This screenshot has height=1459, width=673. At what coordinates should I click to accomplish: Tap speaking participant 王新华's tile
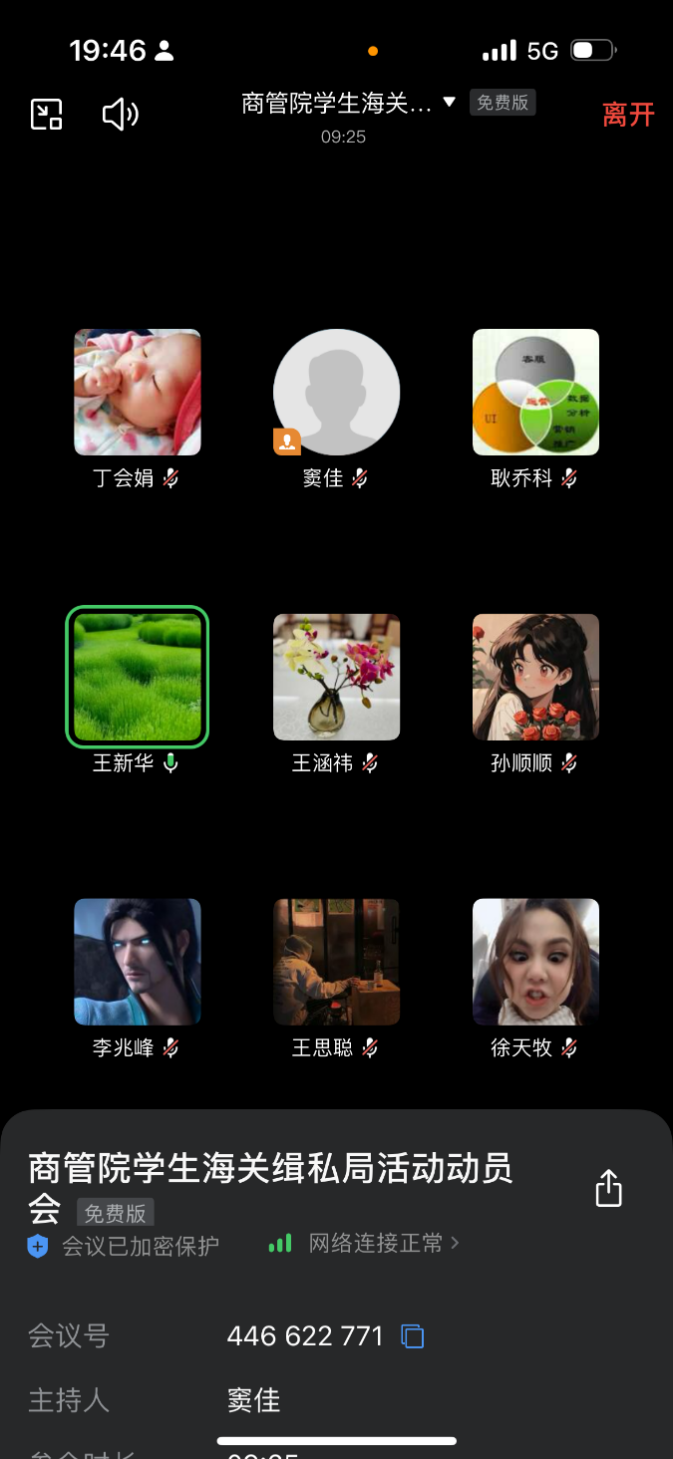tap(137, 677)
